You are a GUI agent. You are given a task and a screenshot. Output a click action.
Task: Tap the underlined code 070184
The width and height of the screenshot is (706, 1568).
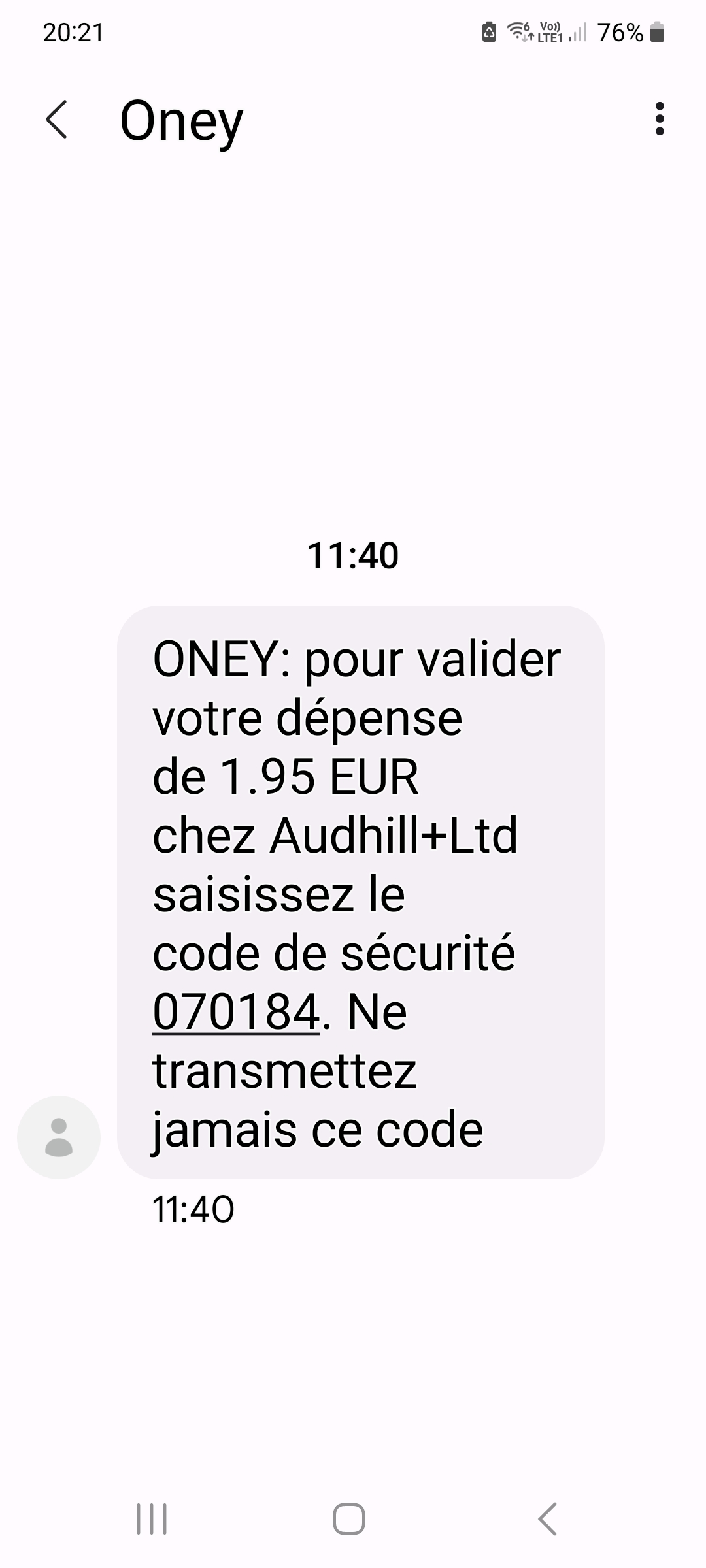[x=236, y=1012]
